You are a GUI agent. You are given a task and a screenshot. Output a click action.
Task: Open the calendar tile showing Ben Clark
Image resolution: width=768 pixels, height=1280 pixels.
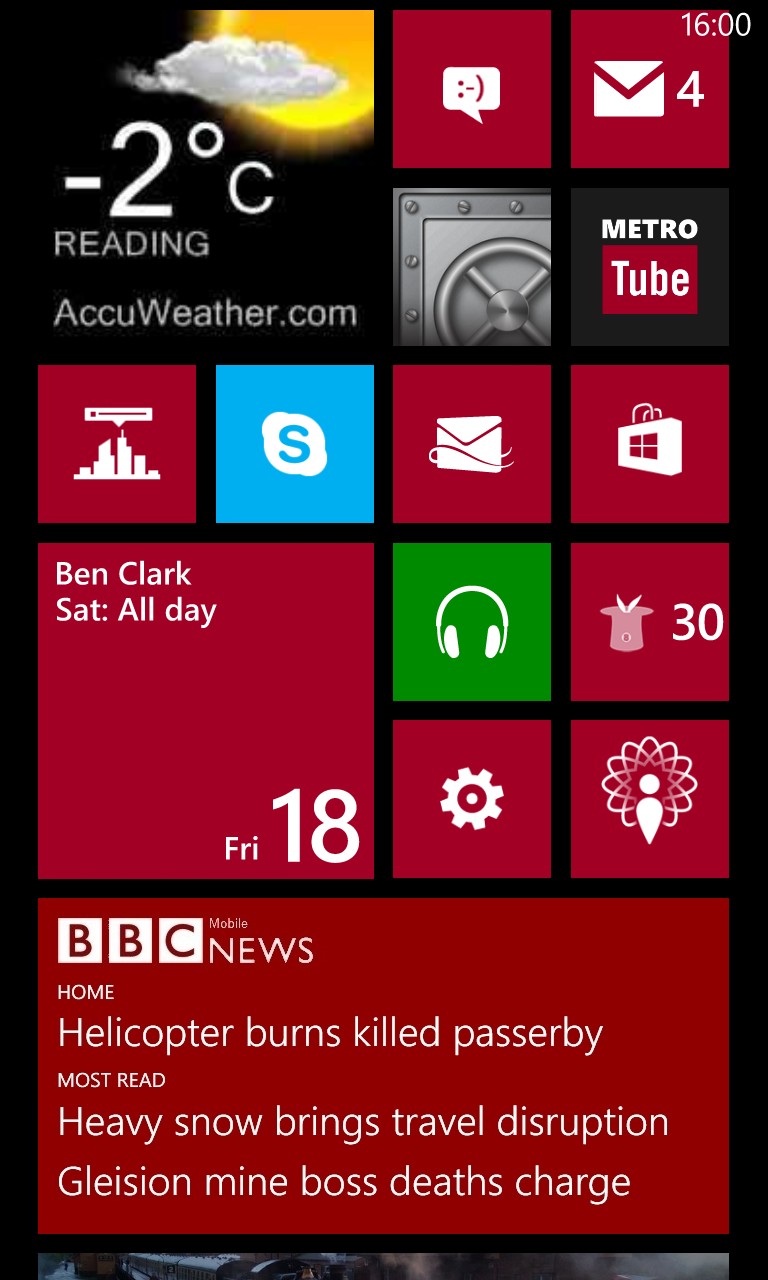(206, 711)
